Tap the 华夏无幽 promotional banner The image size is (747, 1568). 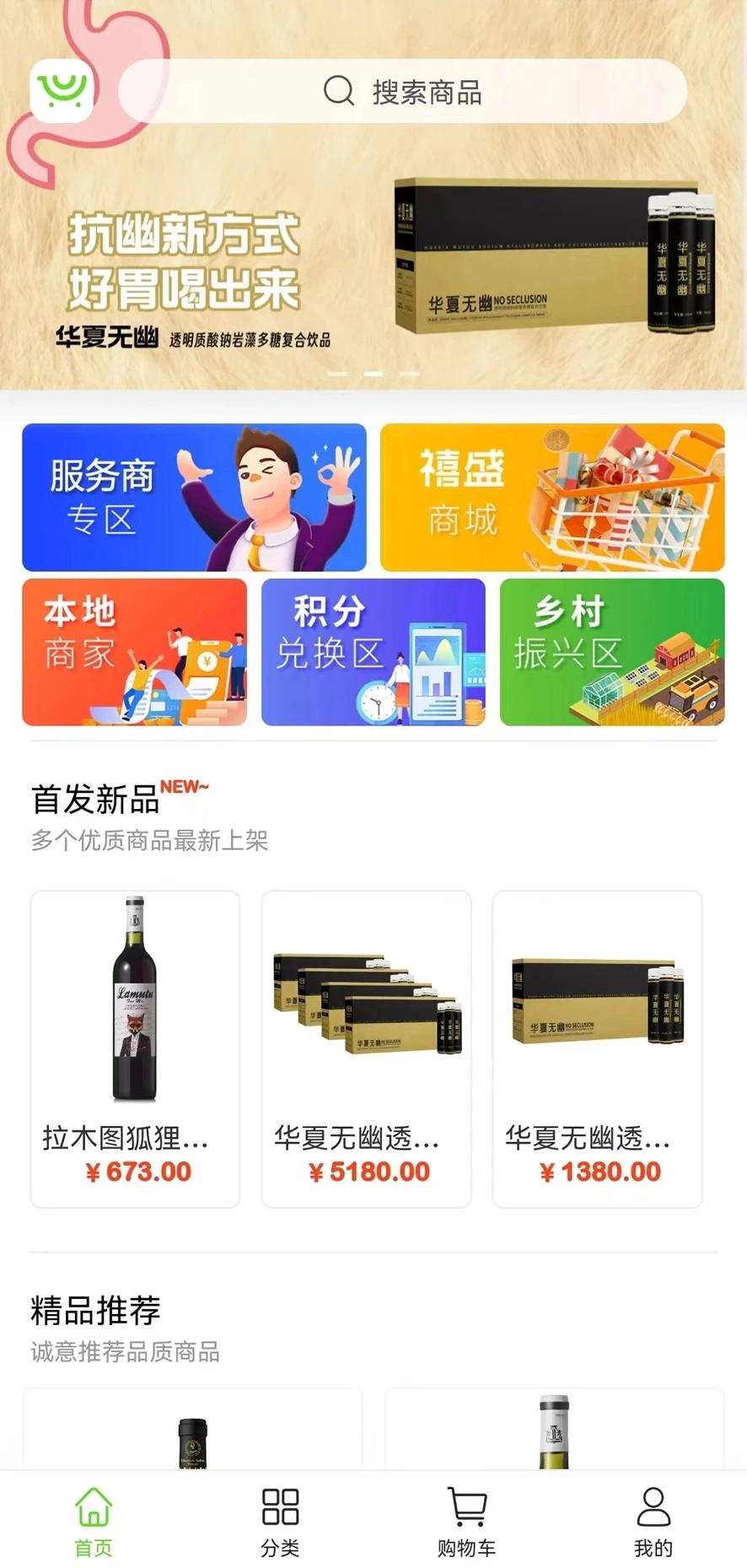(373, 270)
